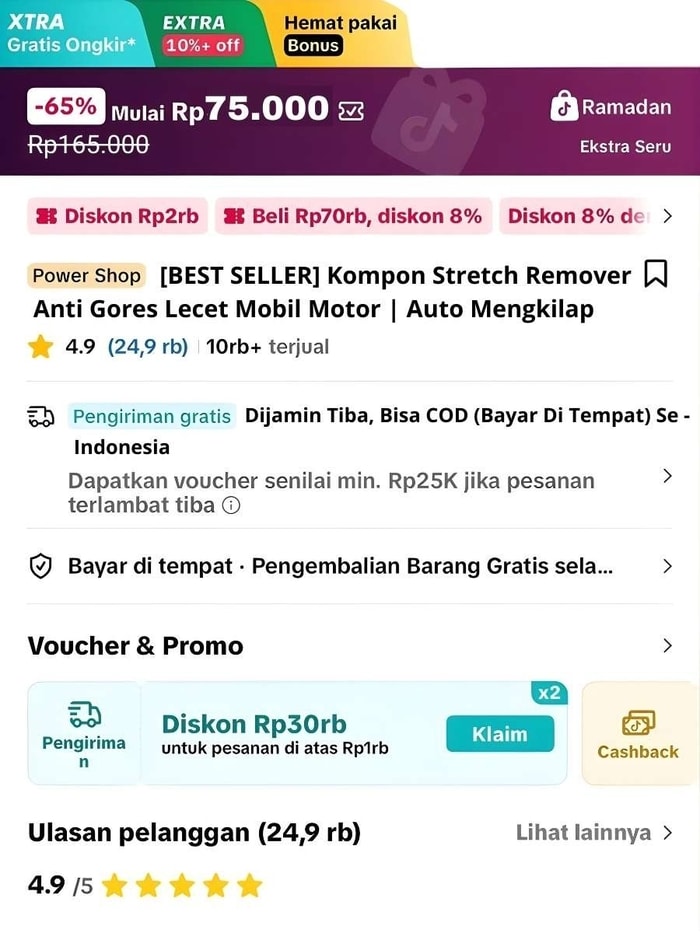Open the Voucher & Promo section
This screenshot has width=700, height=933.
pyautogui.click(x=667, y=646)
